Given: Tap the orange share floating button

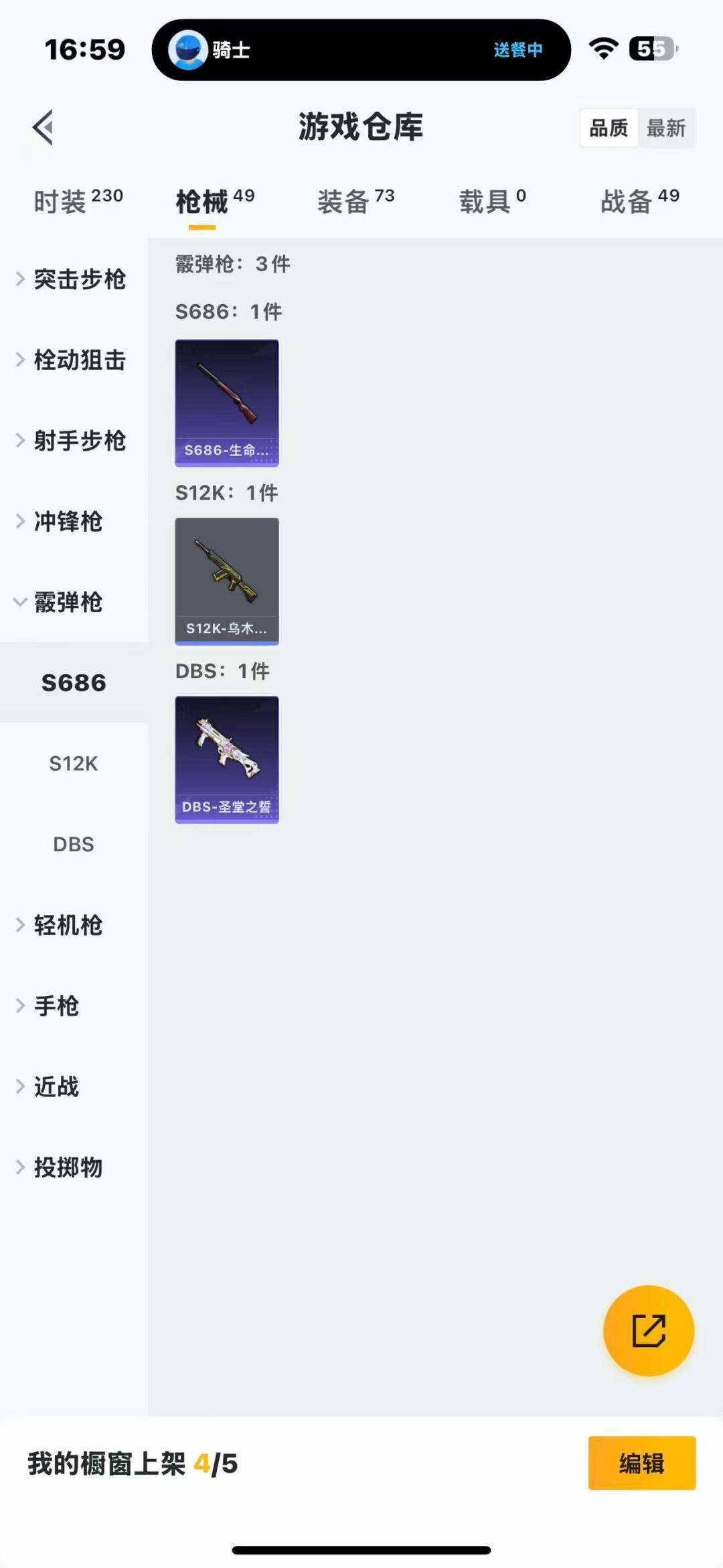Looking at the screenshot, I should (648, 1330).
